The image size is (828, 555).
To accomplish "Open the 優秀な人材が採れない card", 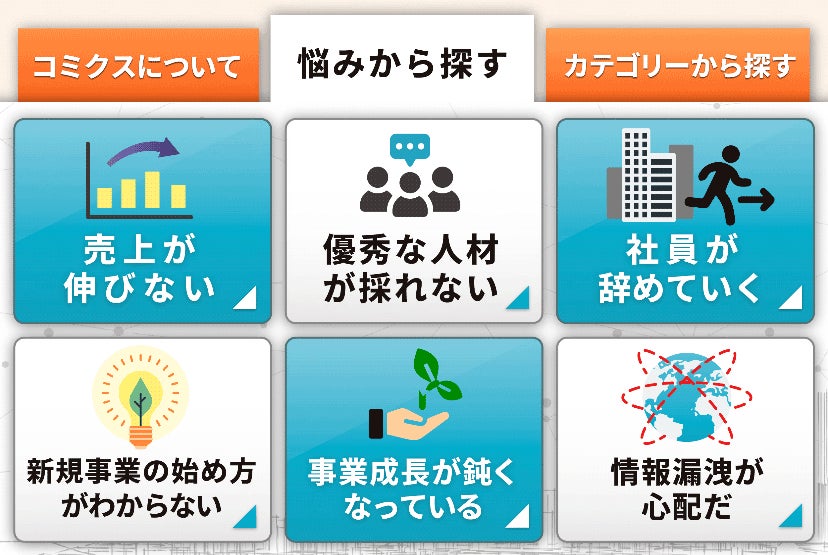I will (x=413, y=221).
